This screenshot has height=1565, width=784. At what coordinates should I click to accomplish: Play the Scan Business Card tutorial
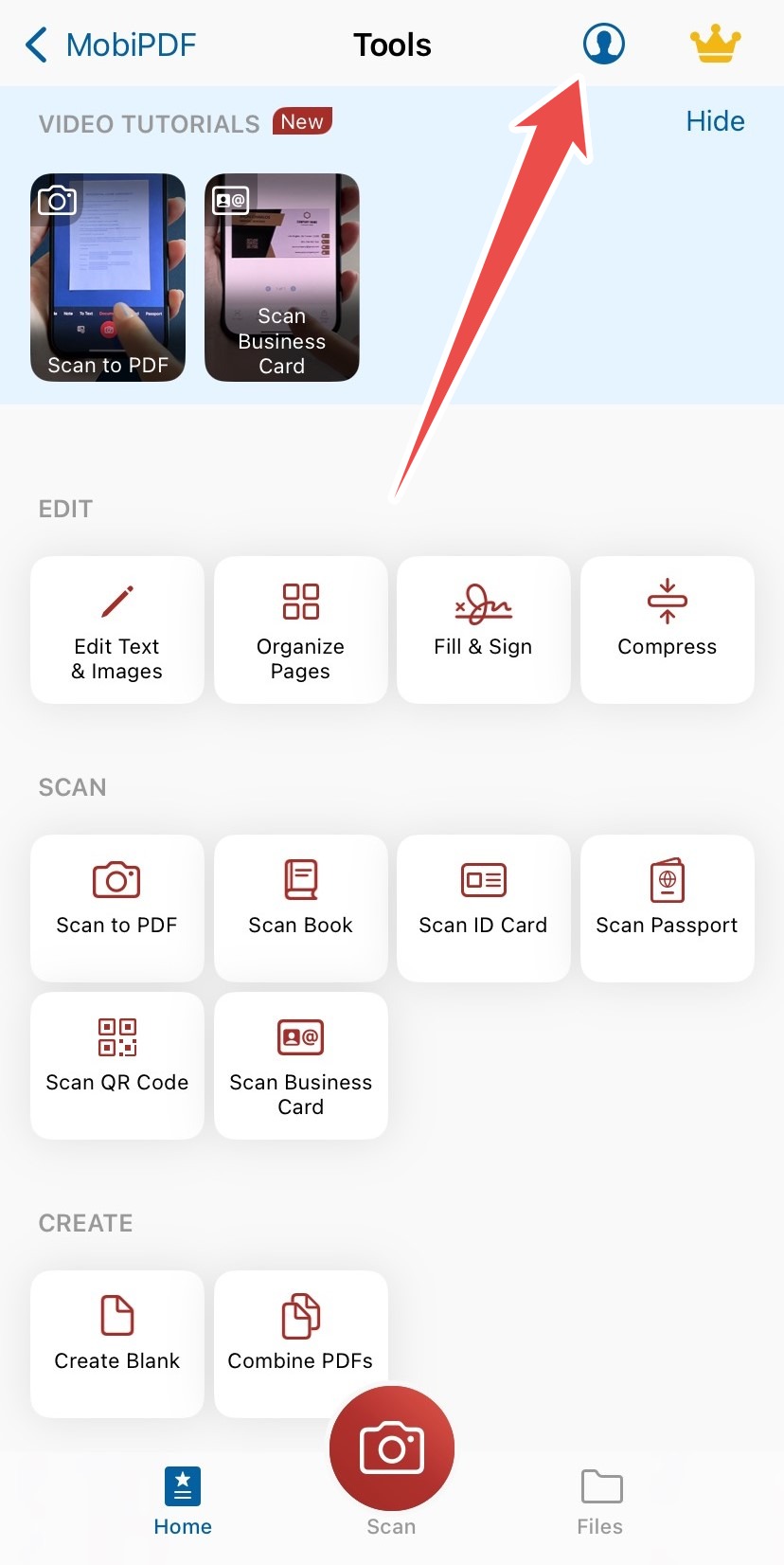point(282,278)
